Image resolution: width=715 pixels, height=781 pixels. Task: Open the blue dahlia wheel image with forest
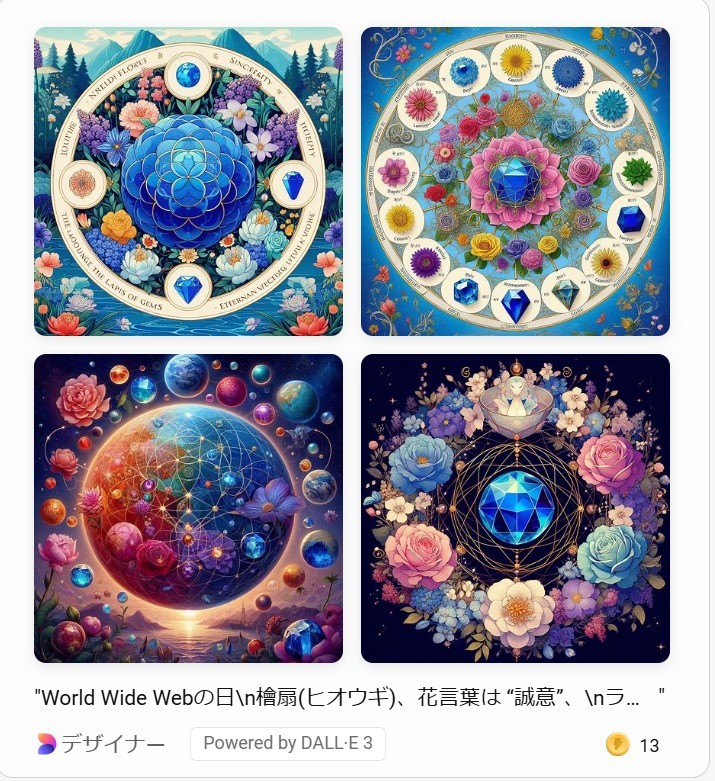pos(188,181)
